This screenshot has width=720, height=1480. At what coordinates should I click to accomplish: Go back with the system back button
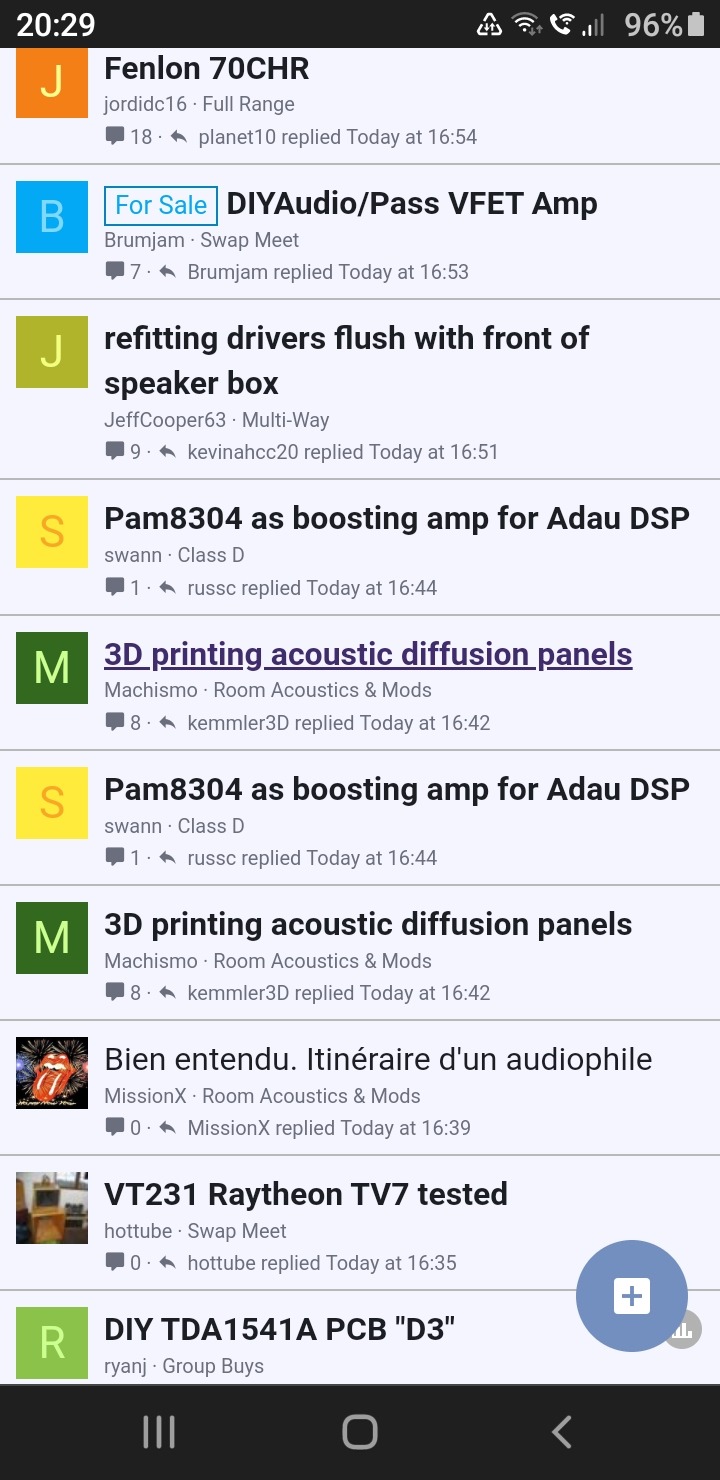[561, 1432]
